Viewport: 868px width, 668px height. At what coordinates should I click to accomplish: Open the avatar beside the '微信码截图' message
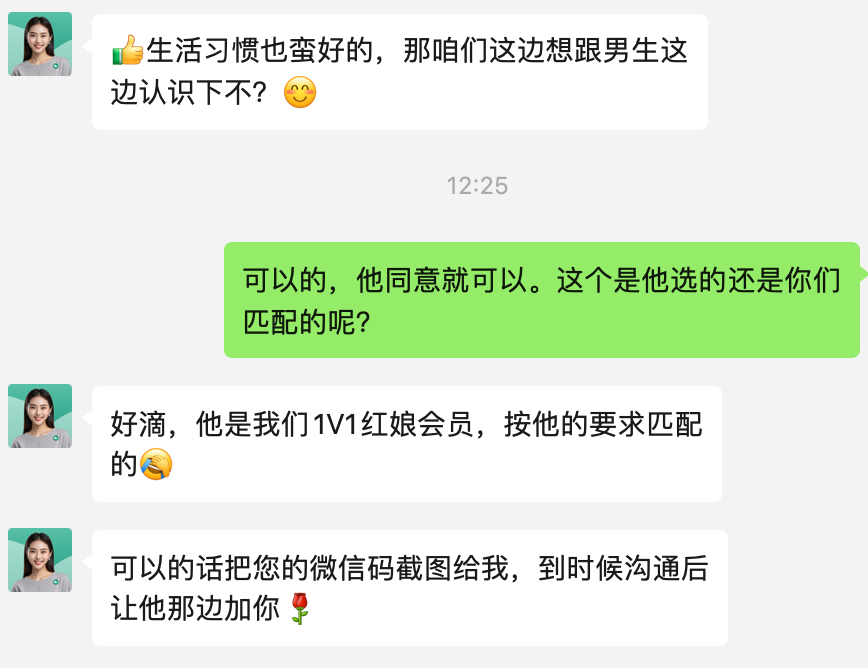[x=40, y=560]
